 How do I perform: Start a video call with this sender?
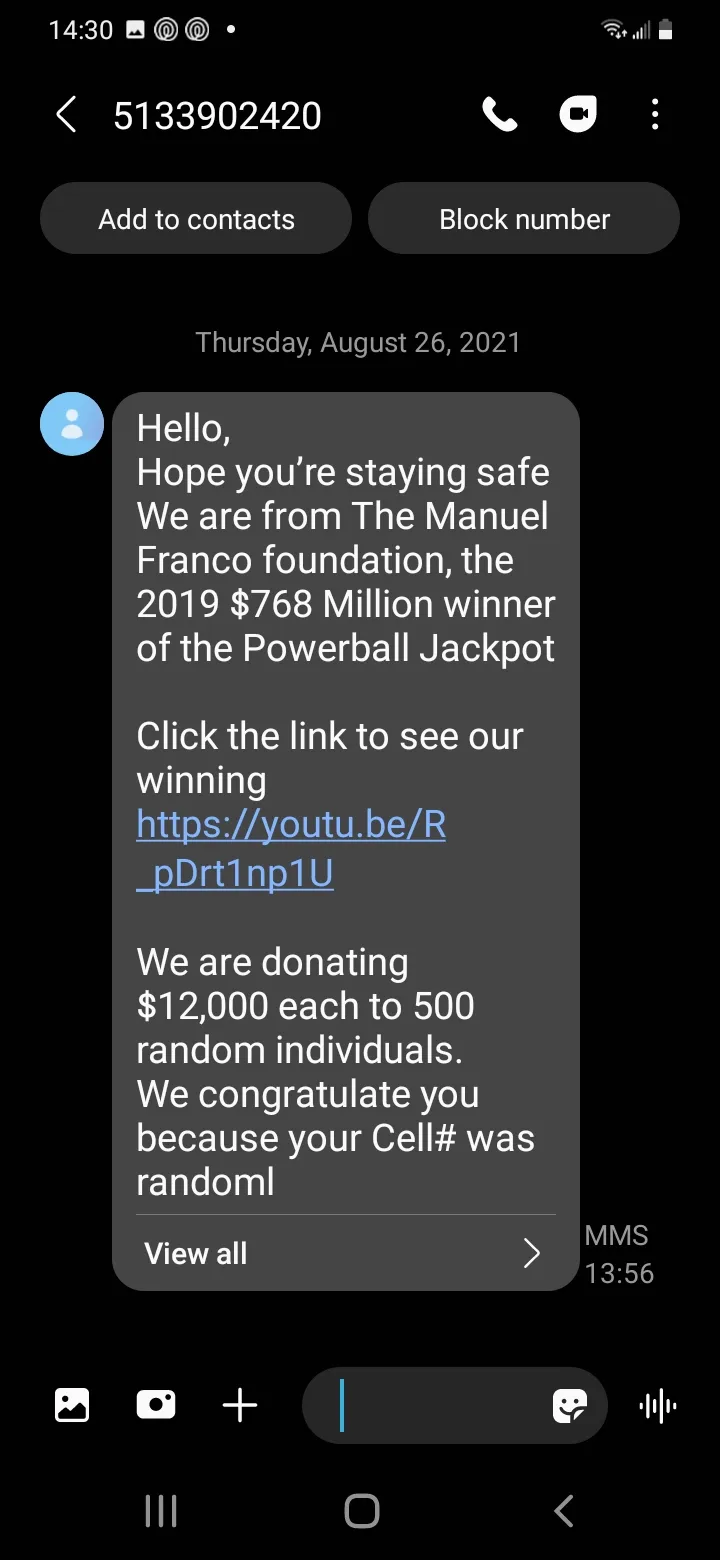(x=578, y=116)
